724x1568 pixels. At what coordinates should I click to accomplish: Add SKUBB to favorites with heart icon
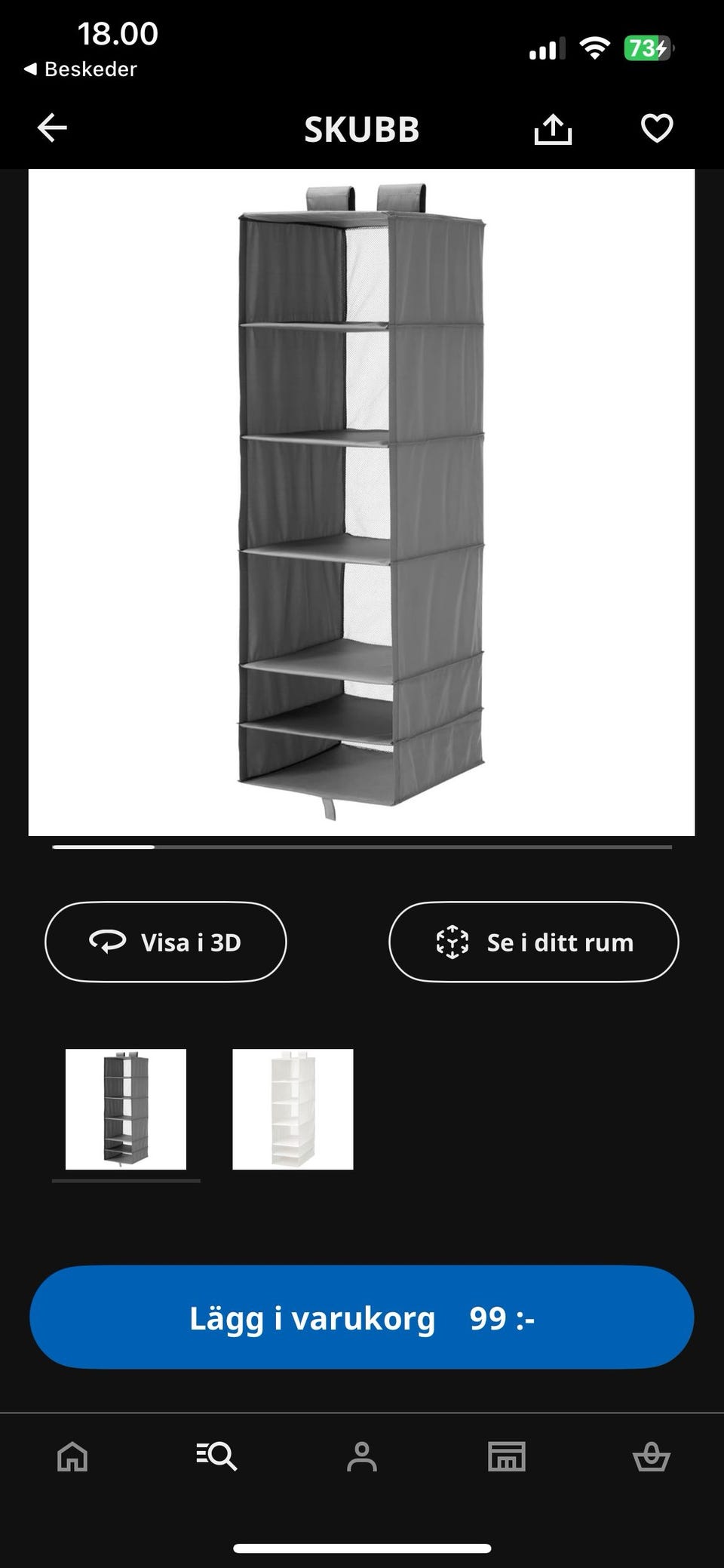[655, 128]
